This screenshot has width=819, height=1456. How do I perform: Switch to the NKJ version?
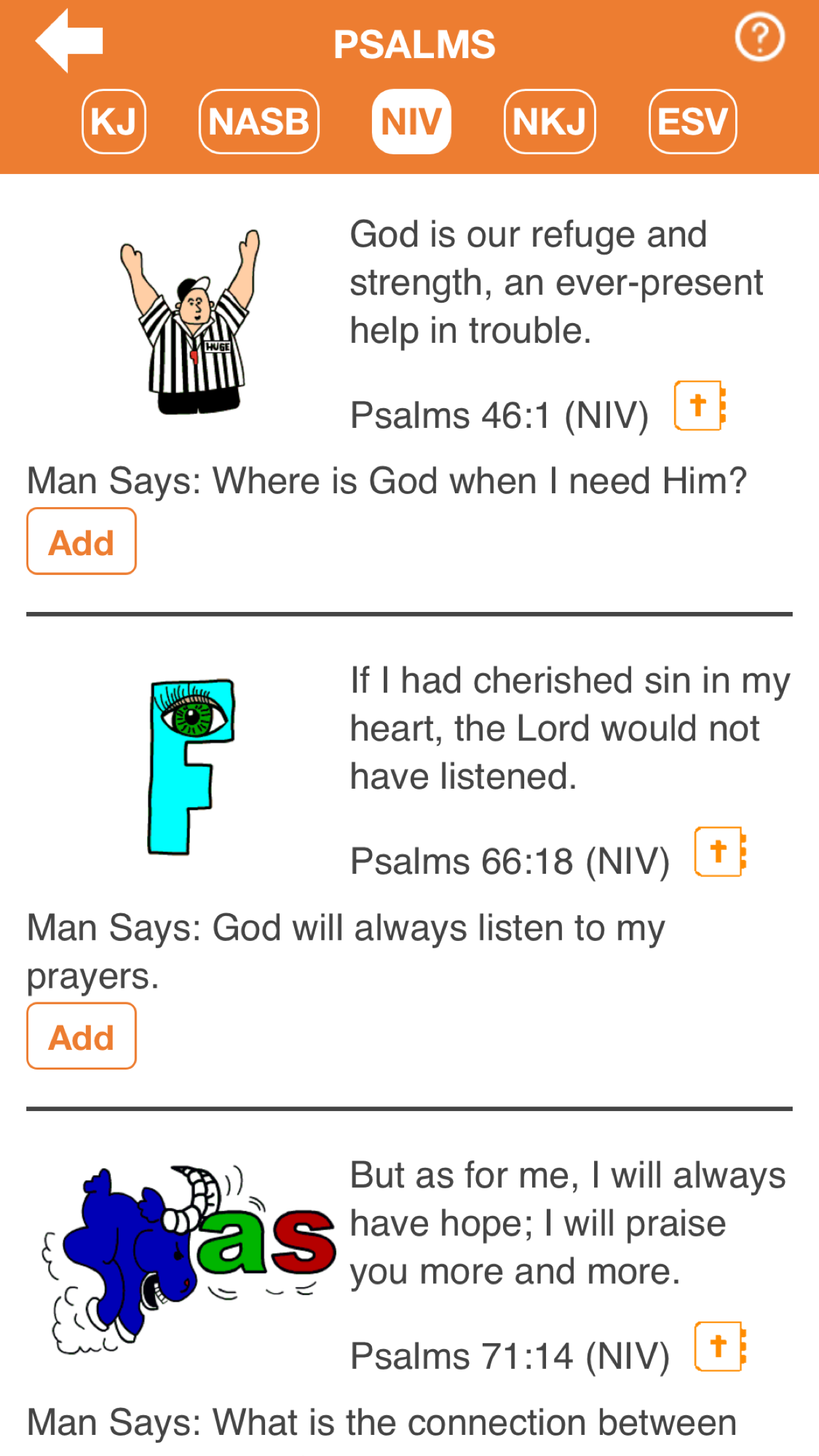pyautogui.click(x=549, y=122)
